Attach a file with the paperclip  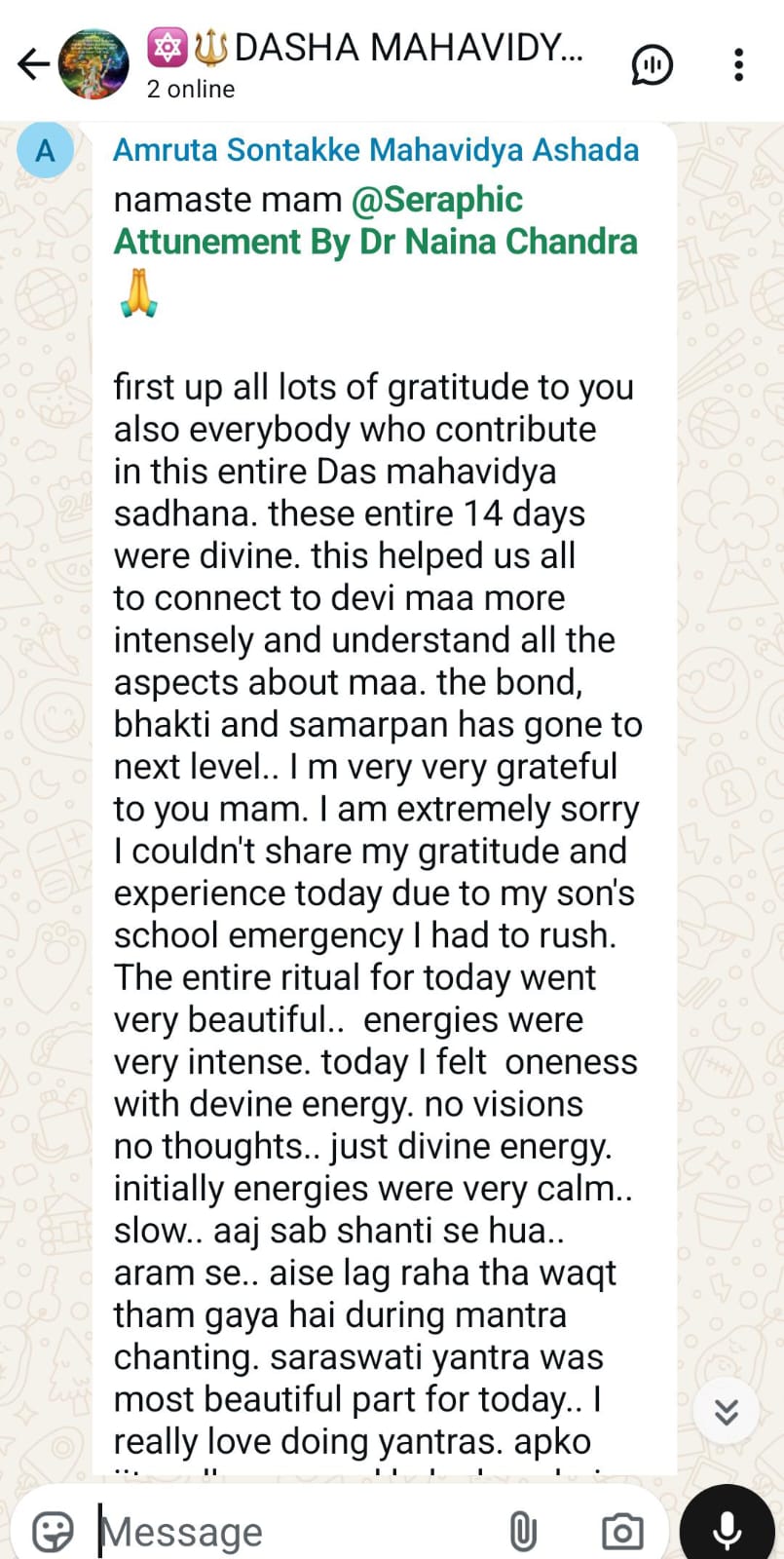(523, 1532)
